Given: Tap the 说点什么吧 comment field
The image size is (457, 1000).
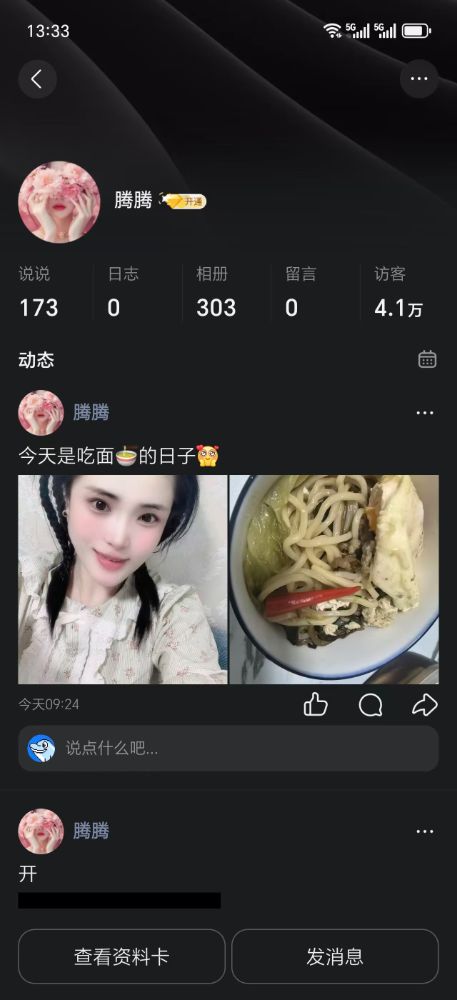Looking at the screenshot, I should coord(228,748).
